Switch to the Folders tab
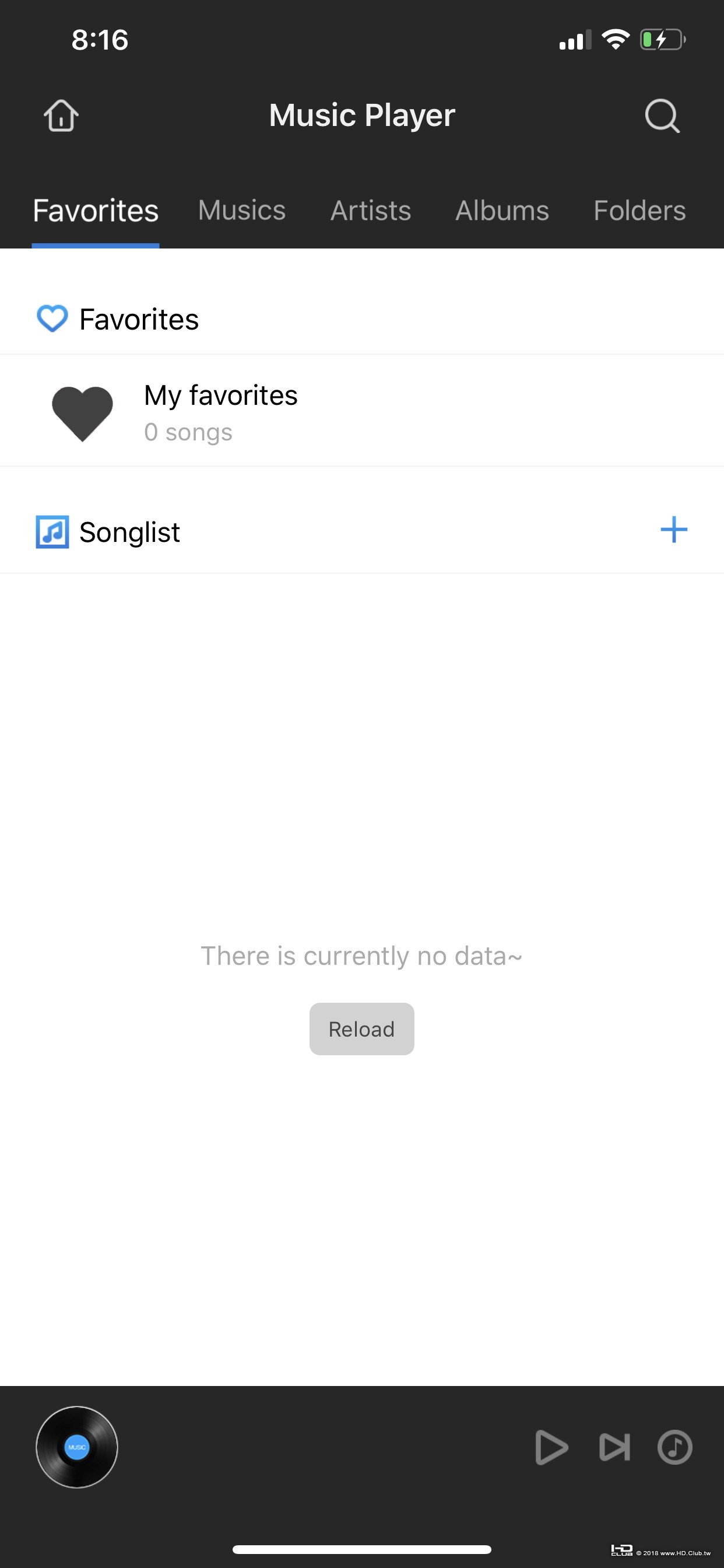Image resolution: width=724 pixels, height=1568 pixels. tap(639, 211)
